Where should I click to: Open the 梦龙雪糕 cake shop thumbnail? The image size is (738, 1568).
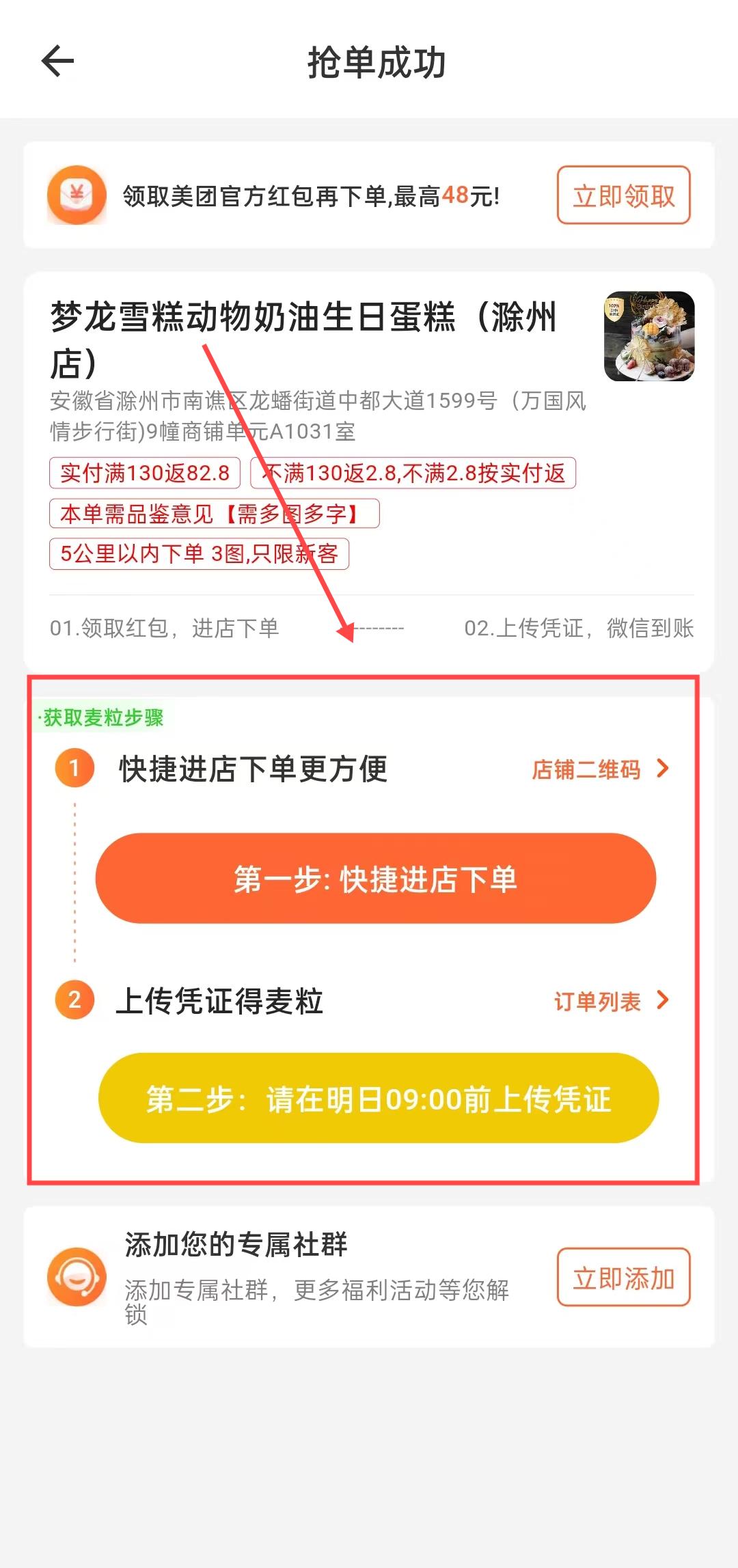click(649, 337)
